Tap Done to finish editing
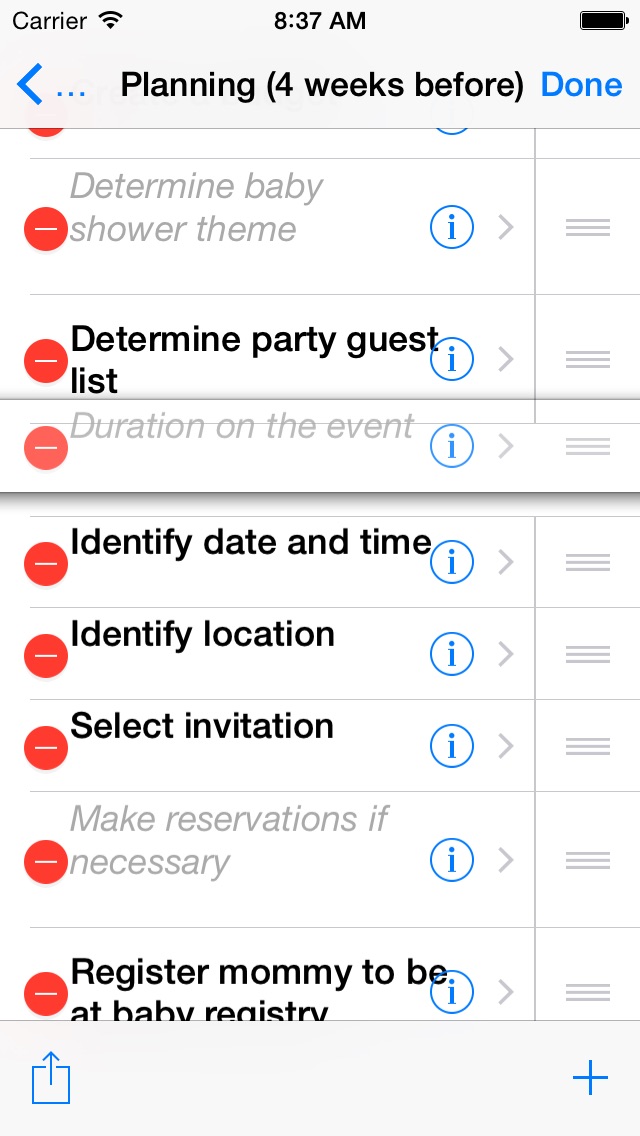Image resolution: width=640 pixels, height=1136 pixels. coord(581,85)
